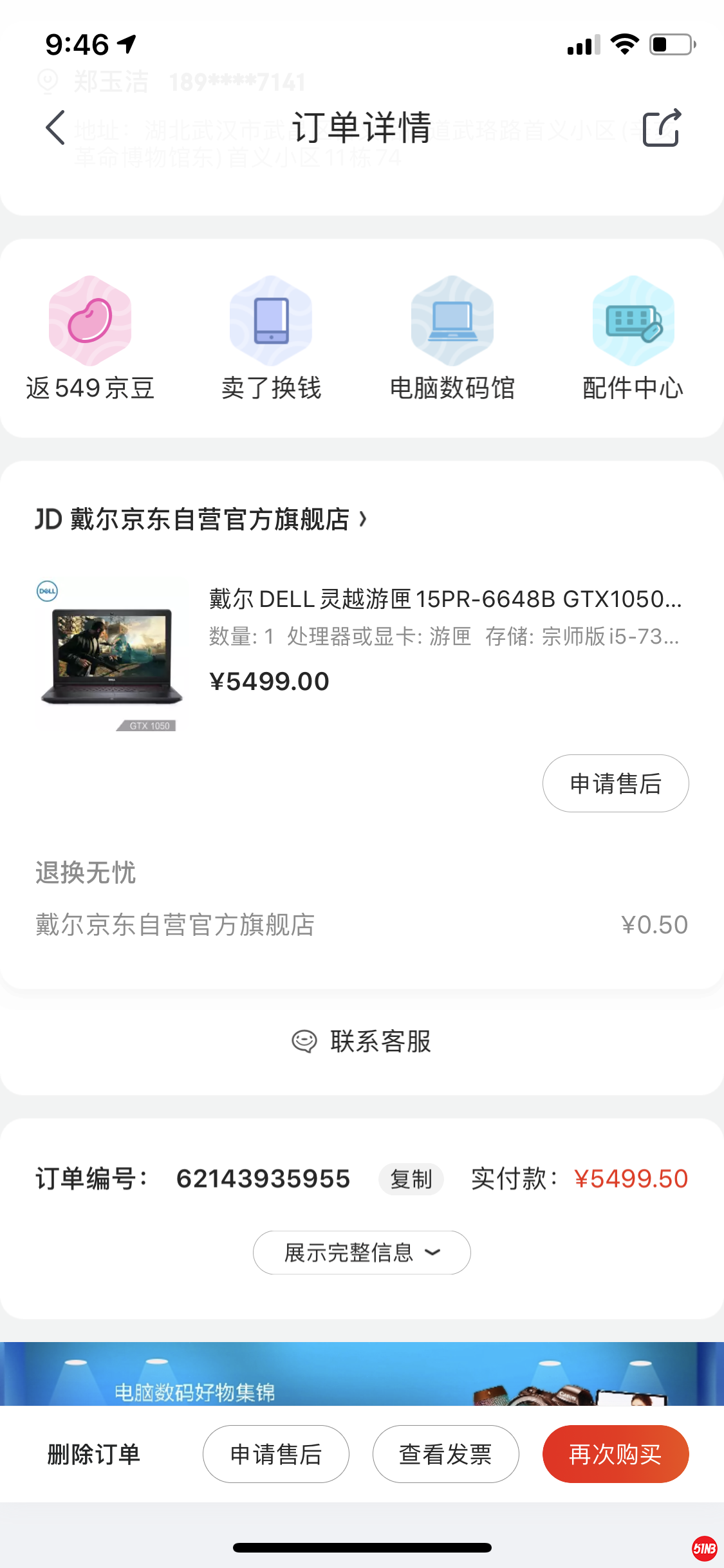
Task: Expand 展示完整信息 to show full details
Action: [x=361, y=1252]
